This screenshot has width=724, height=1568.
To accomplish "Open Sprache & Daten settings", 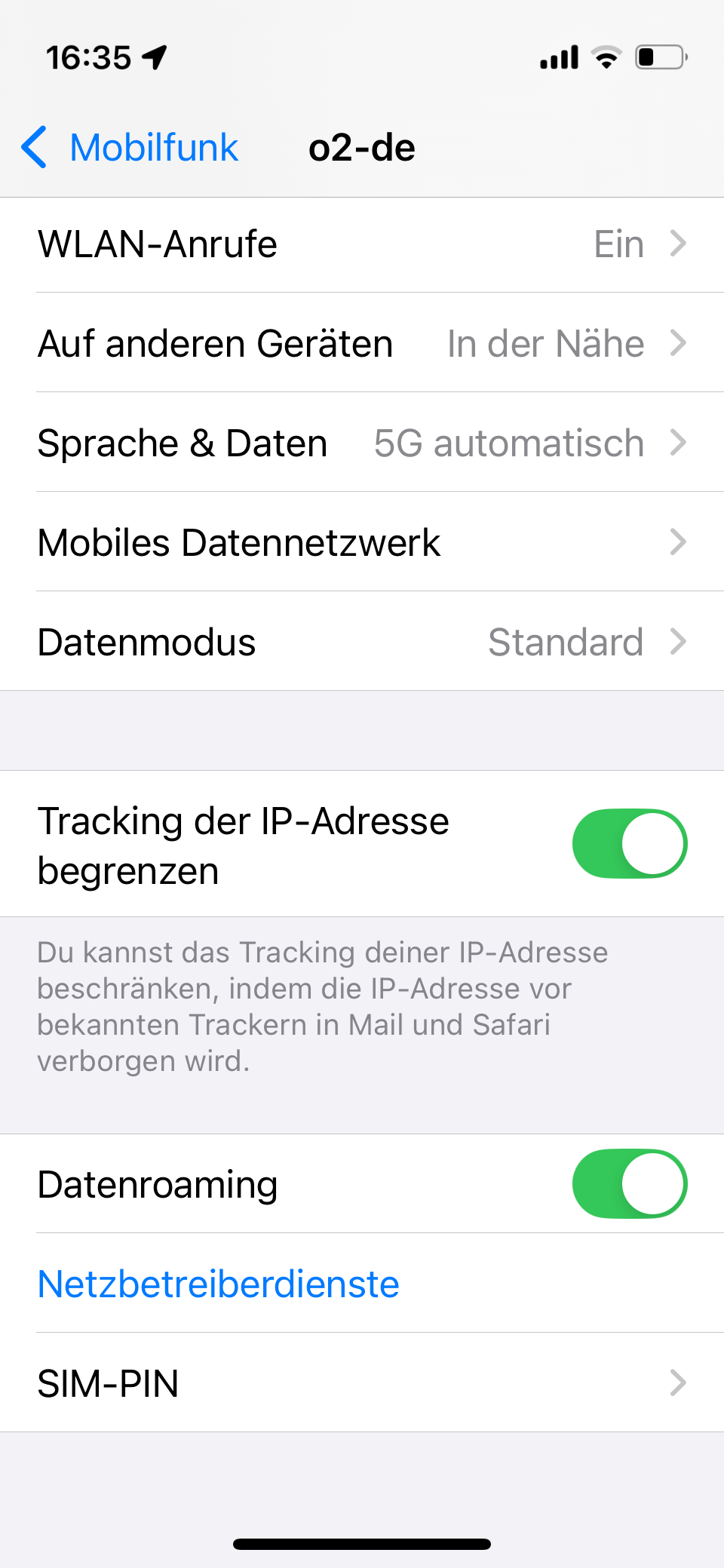I will click(x=362, y=443).
